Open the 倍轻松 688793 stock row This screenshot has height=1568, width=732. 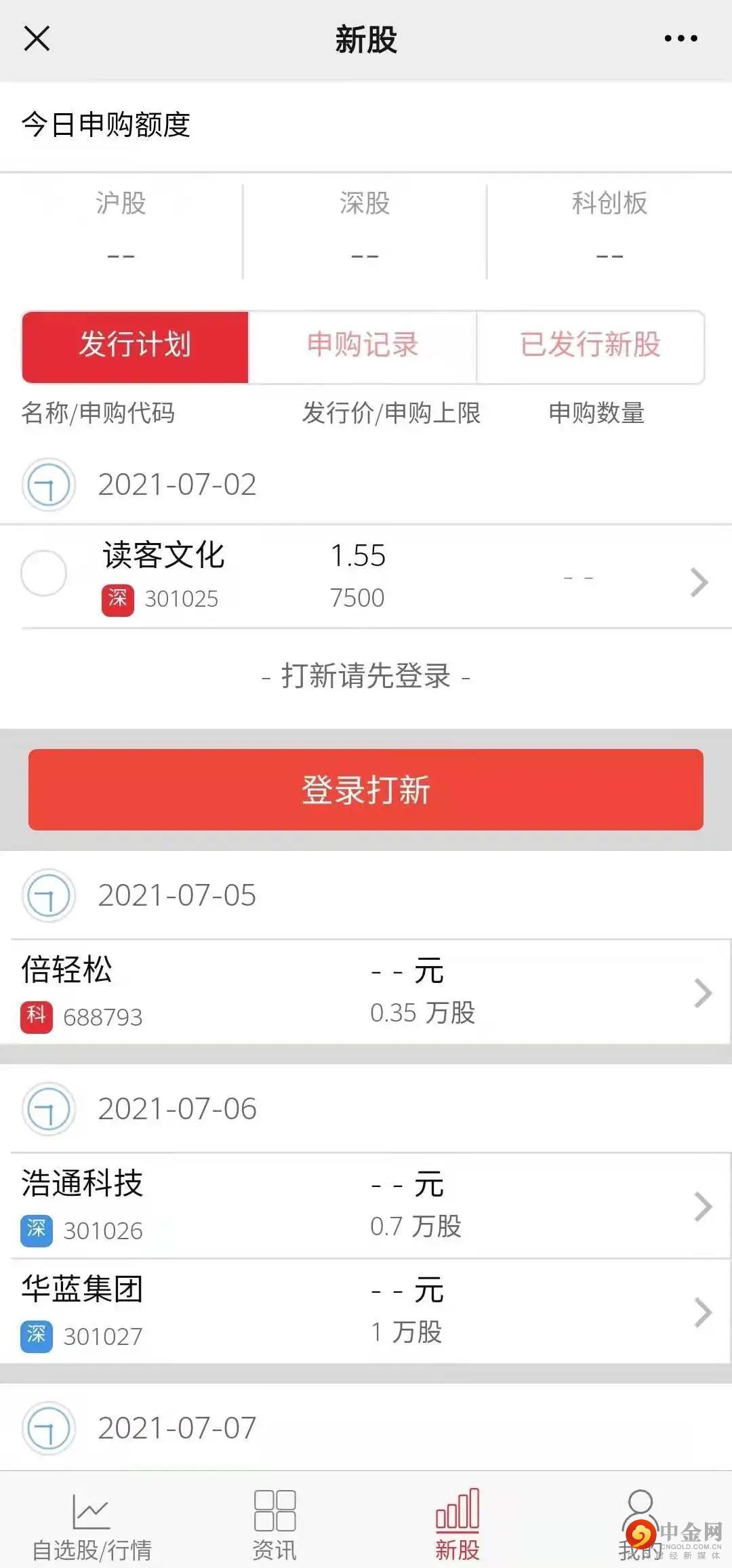pyautogui.click(x=366, y=992)
